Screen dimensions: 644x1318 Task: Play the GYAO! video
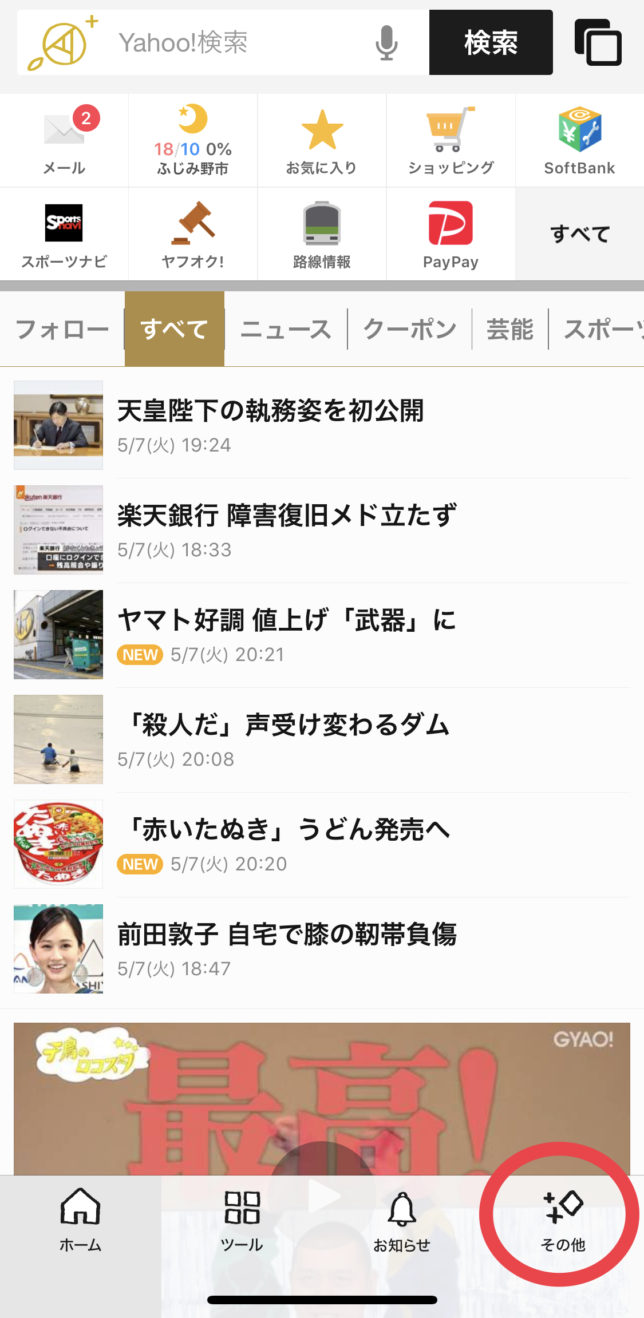[x=322, y=1195]
